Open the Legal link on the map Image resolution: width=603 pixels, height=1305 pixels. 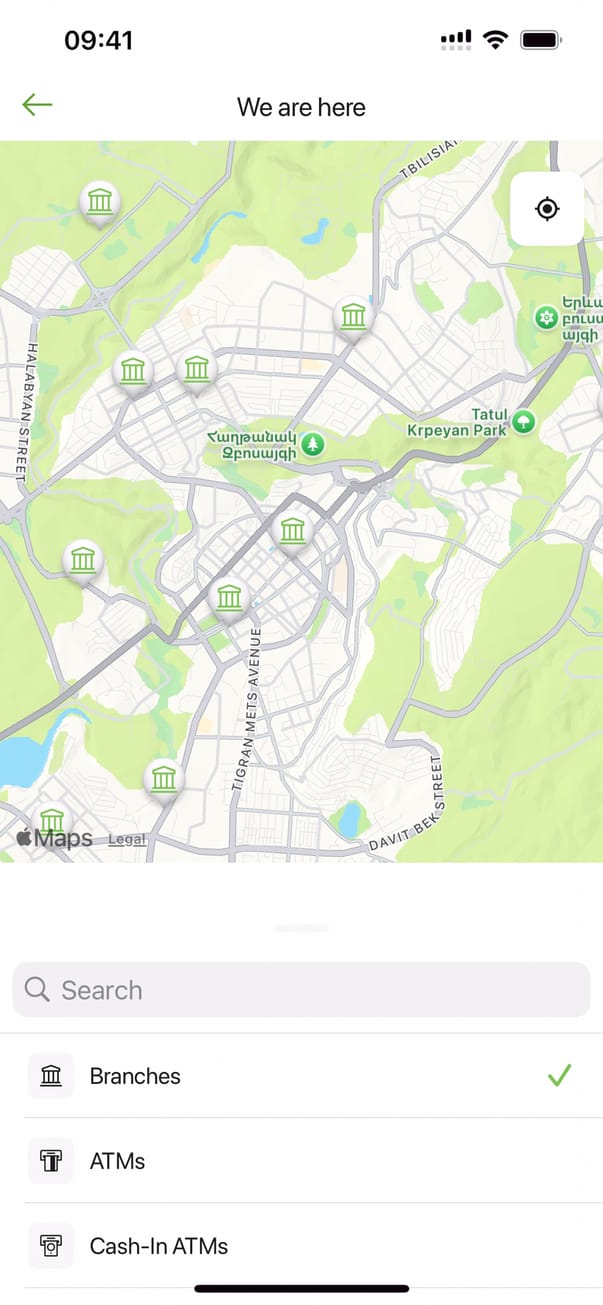pyautogui.click(x=127, y=840)
